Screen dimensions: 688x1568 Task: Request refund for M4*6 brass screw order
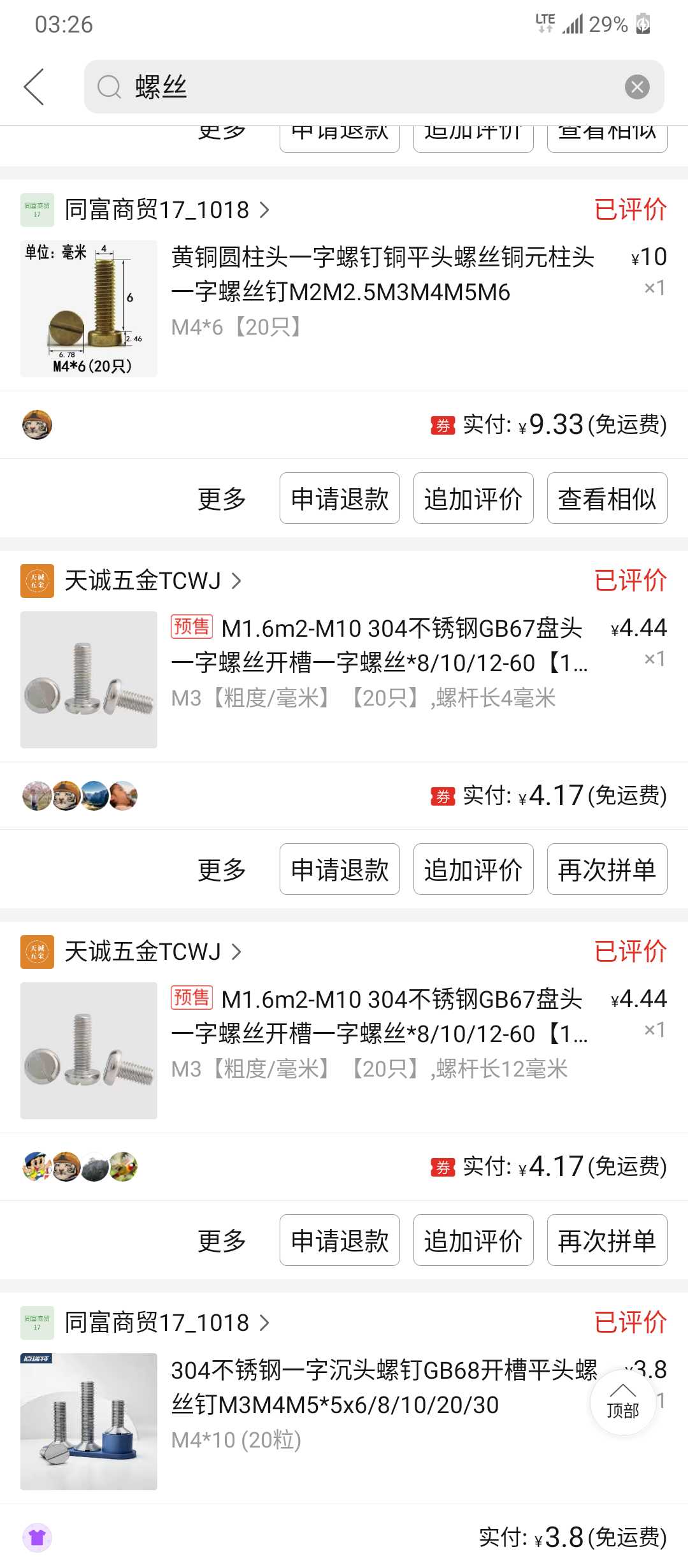(x=340, y=498)
